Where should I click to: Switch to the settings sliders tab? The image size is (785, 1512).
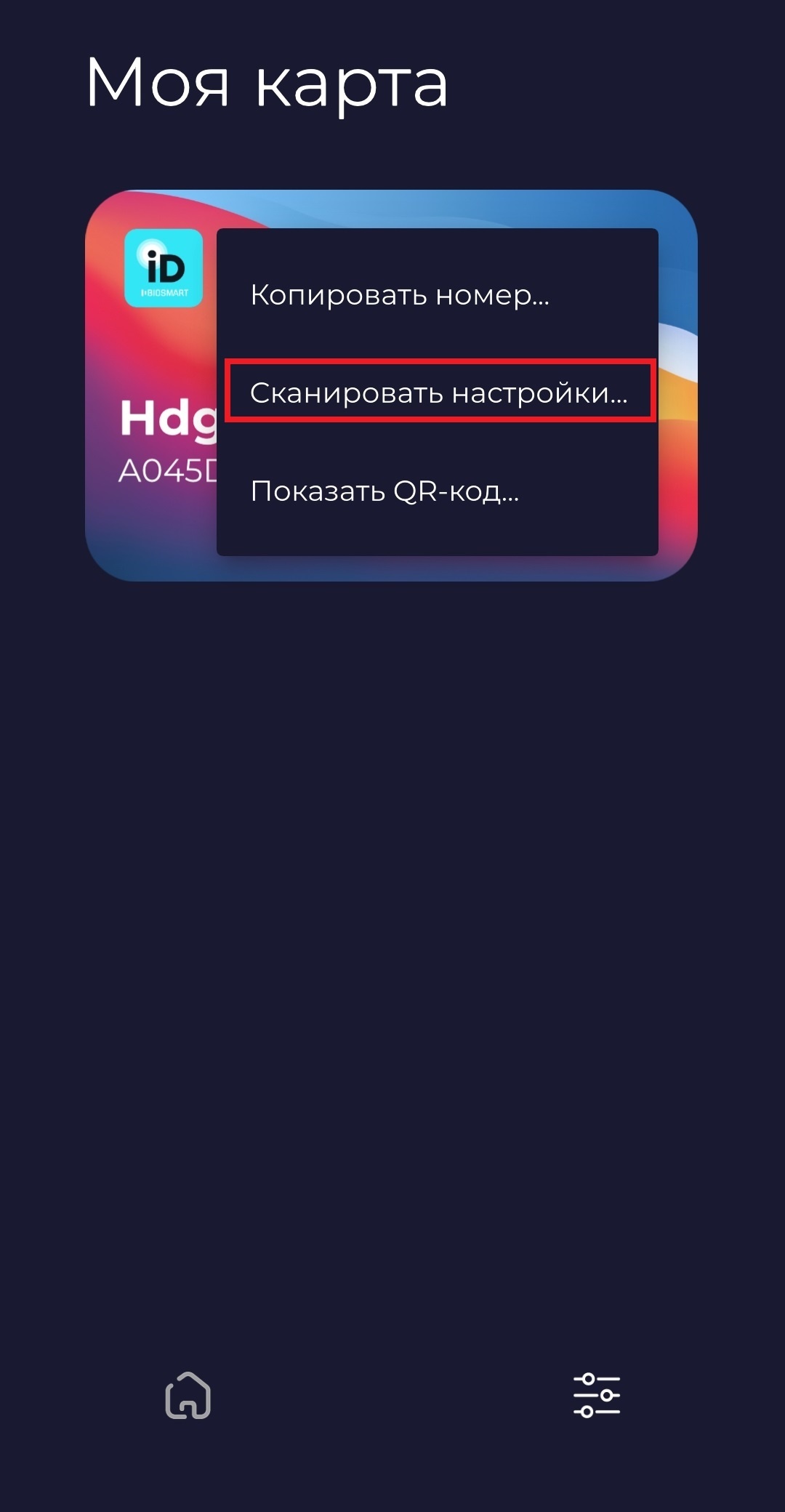click(597, 1395)
